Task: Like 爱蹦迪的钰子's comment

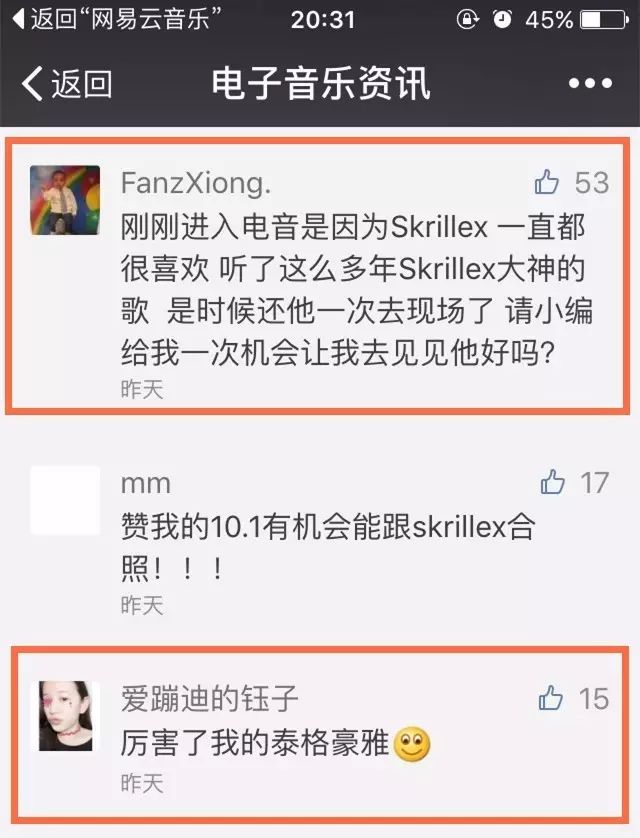Action: pos(551,698)
